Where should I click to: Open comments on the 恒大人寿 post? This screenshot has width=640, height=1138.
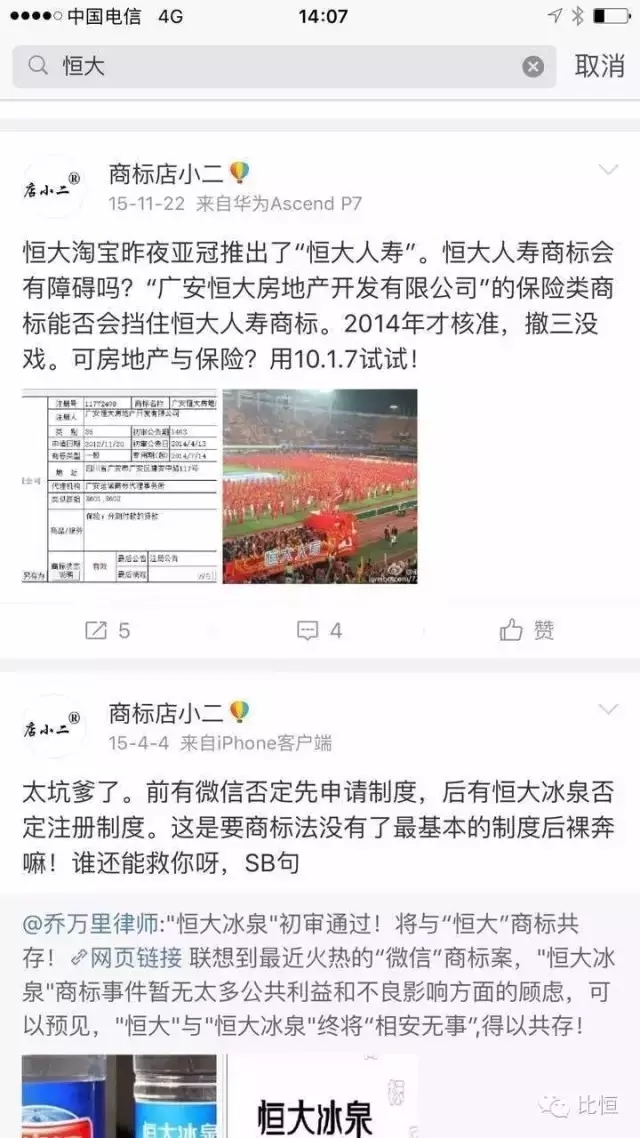[320, 630]
